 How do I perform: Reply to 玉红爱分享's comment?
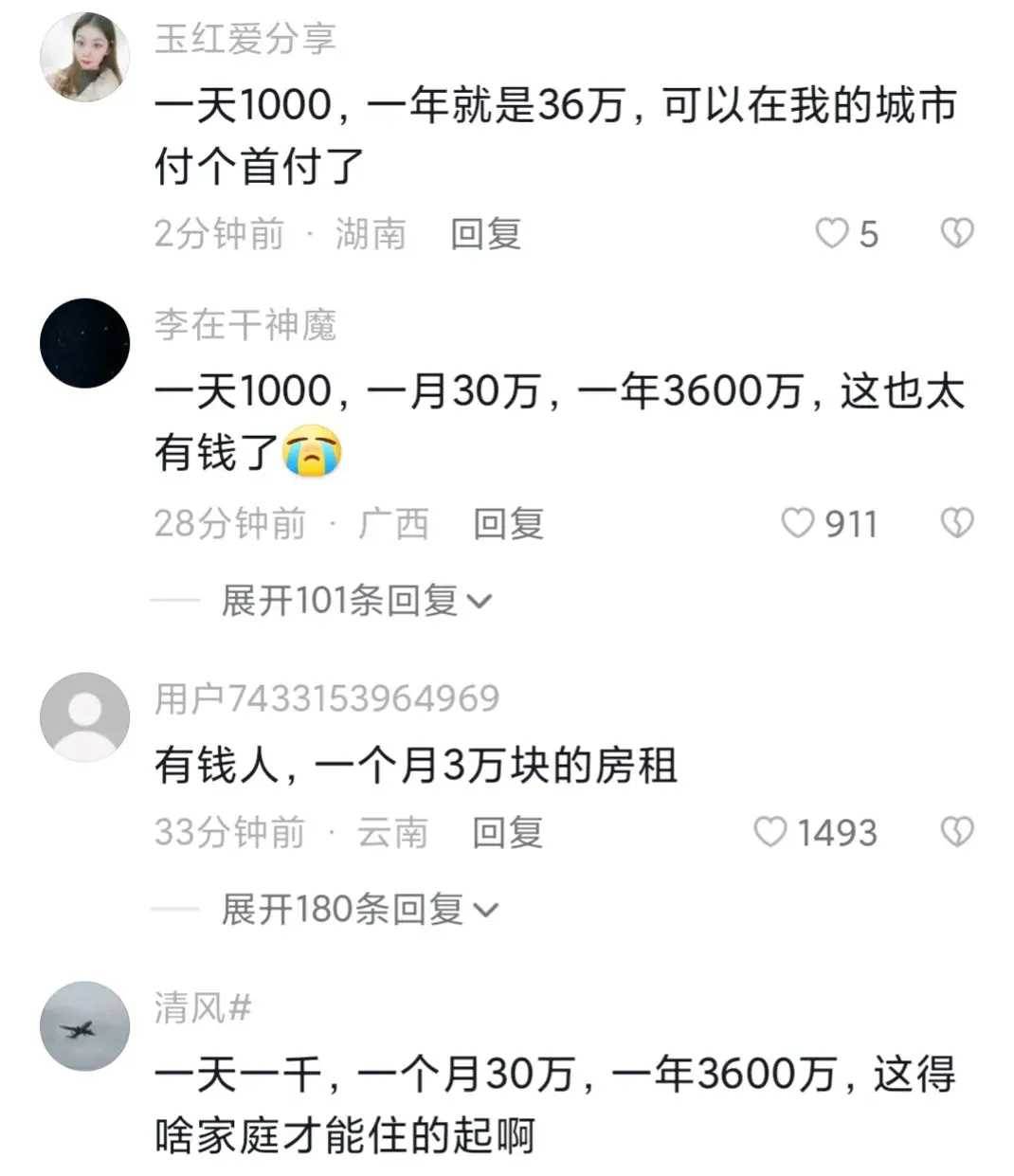click(x=485, y=234)
